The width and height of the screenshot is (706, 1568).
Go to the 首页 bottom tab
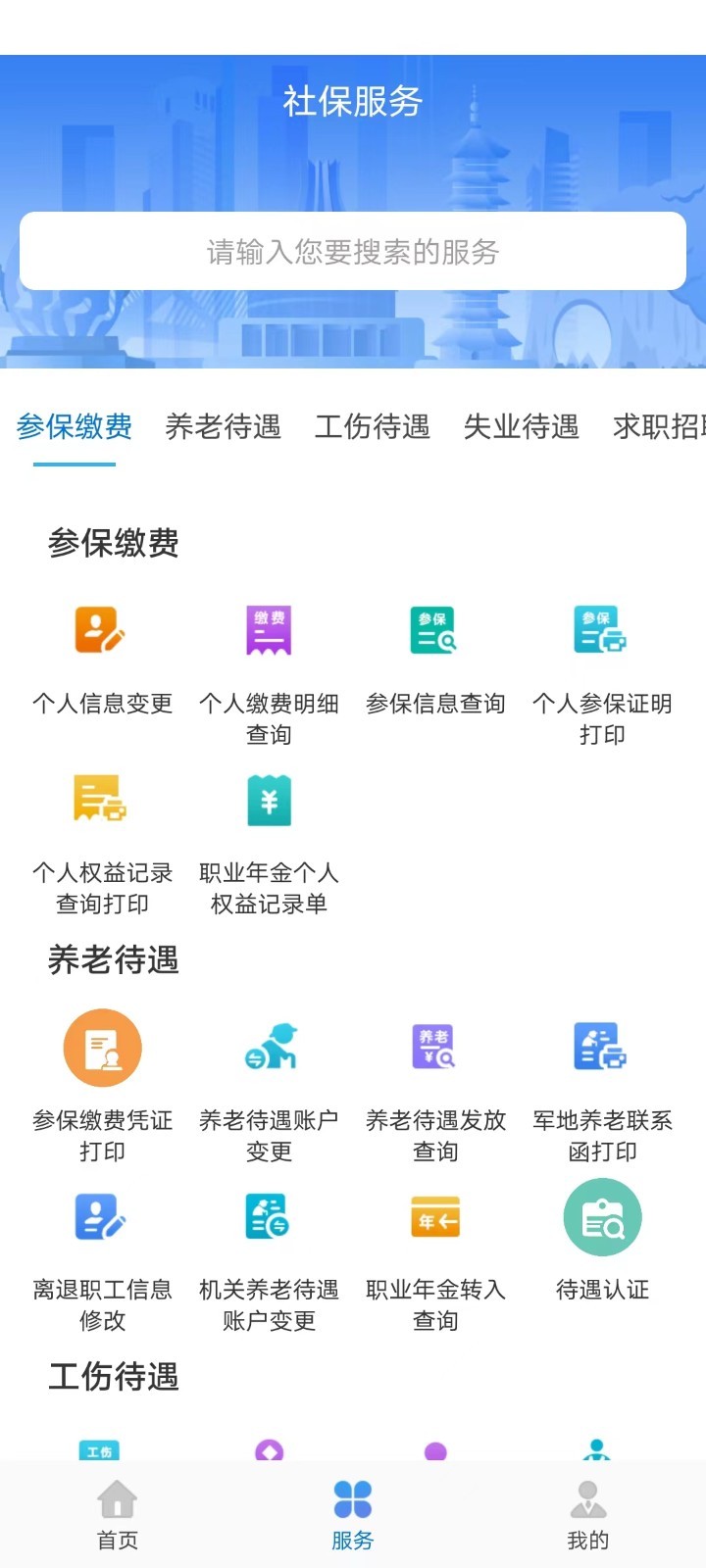tap(118, 1515)
